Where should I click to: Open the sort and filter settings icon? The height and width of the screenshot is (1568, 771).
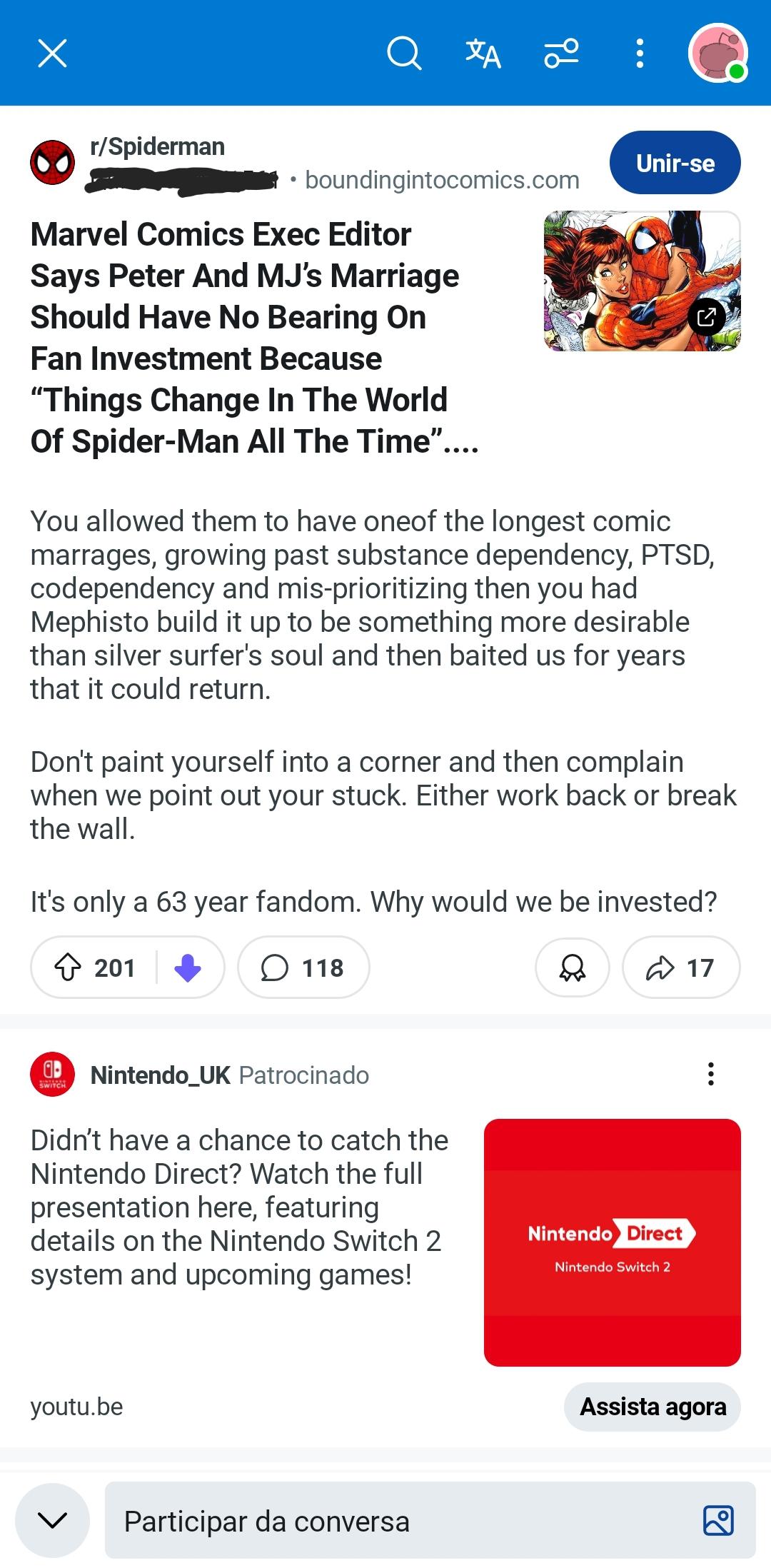point(561,54)
